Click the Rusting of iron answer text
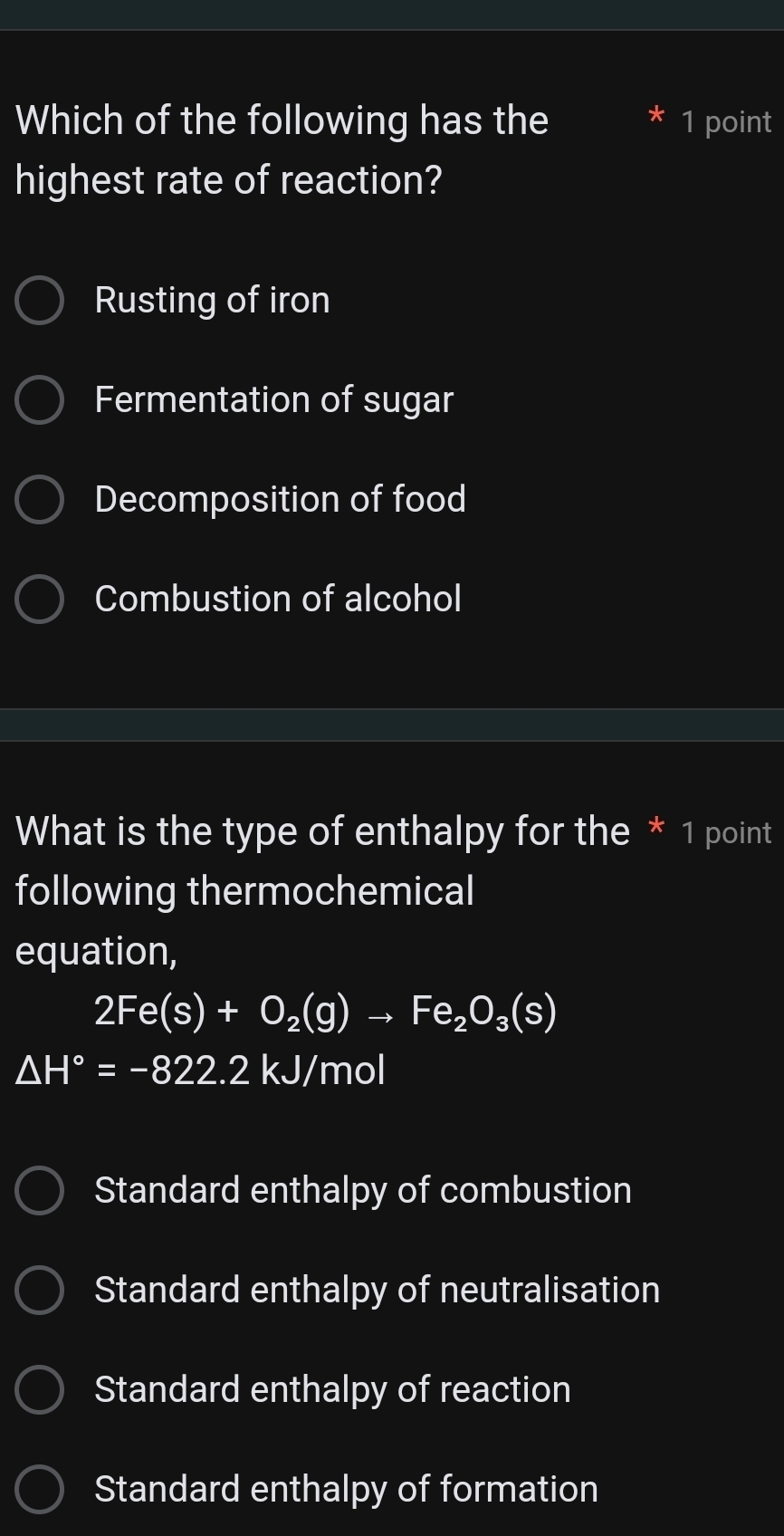 point(213,300)
